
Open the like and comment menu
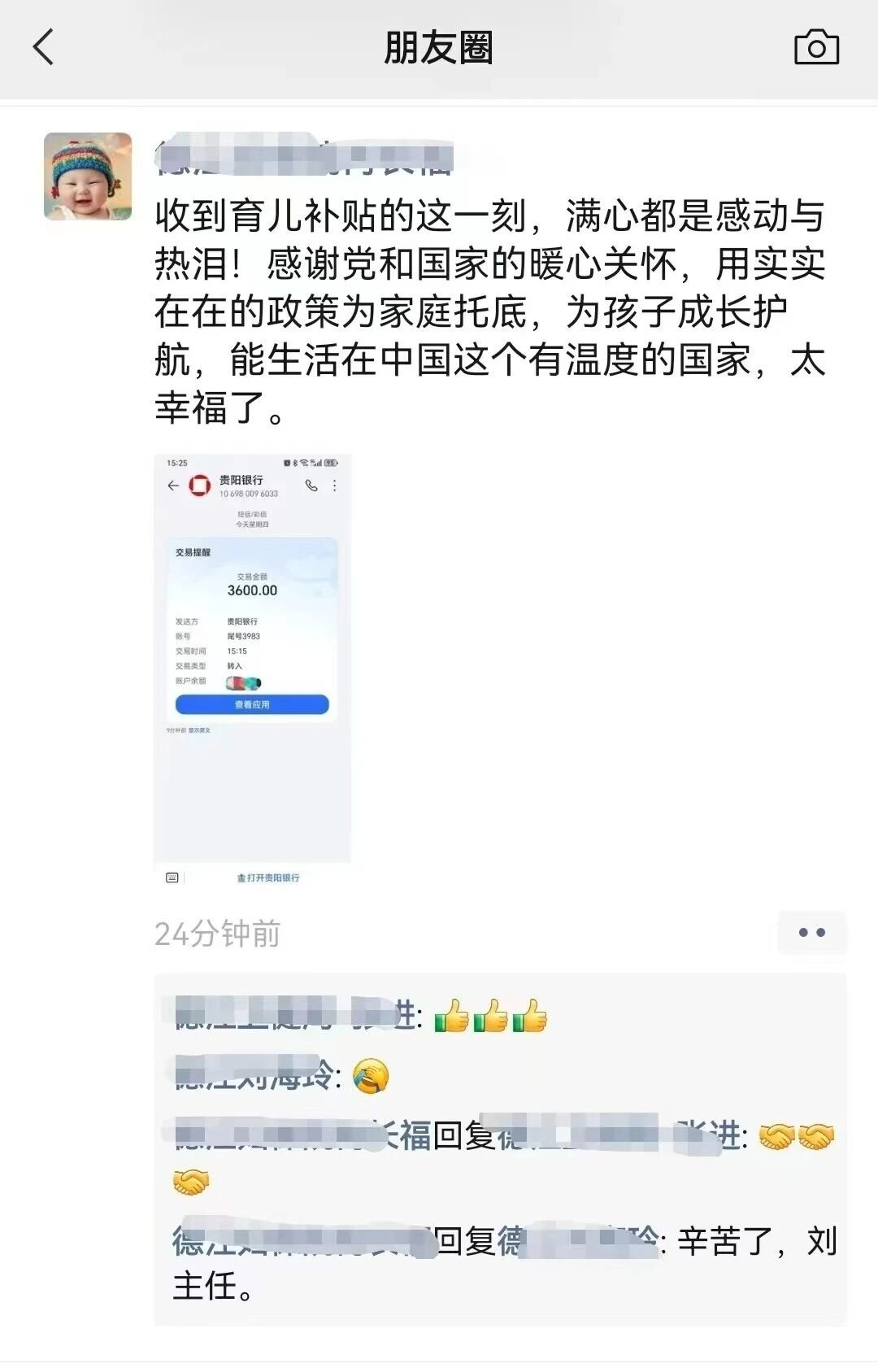point(811,933)
